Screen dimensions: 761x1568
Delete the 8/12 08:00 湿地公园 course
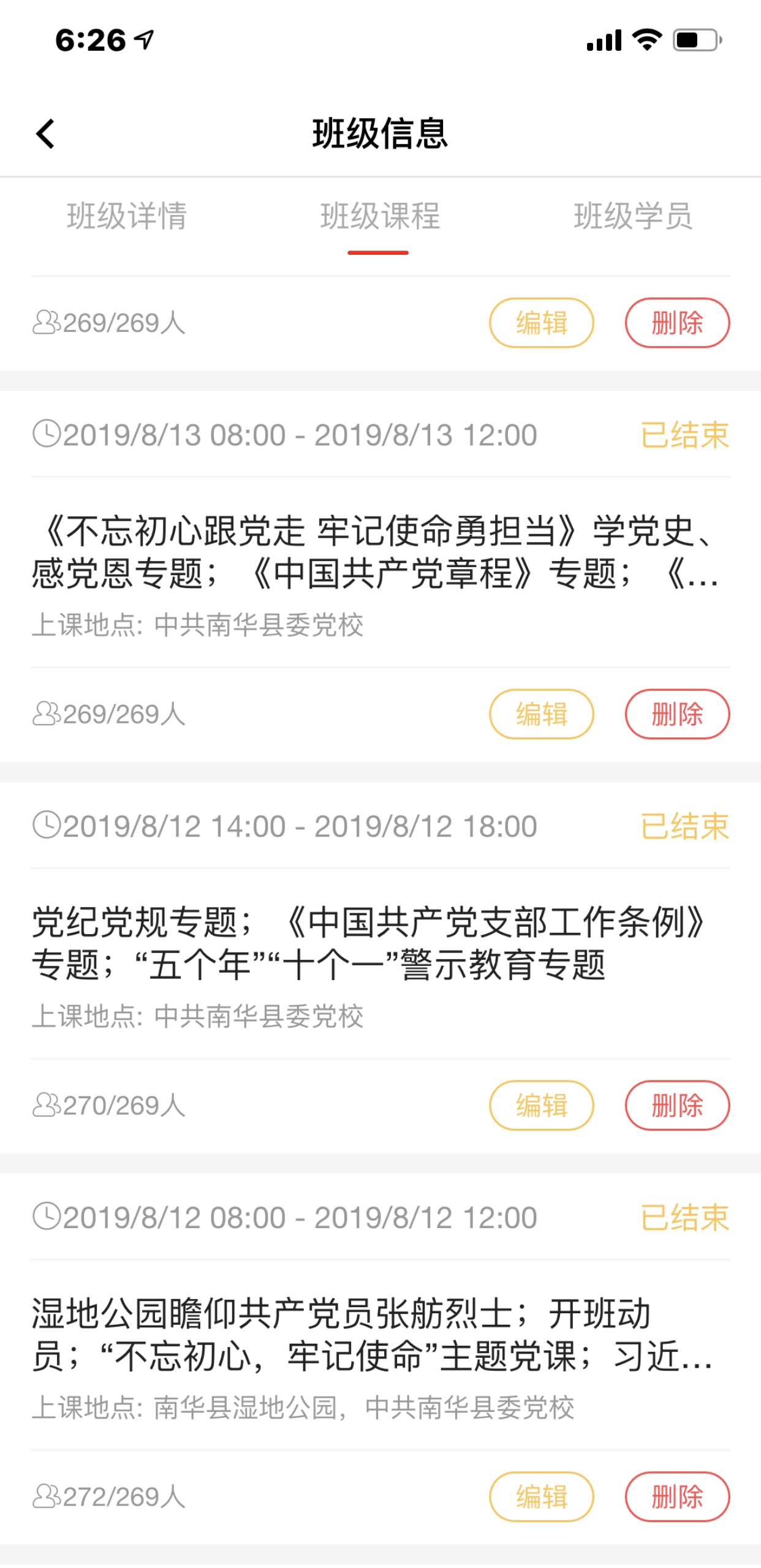click(x=677, y=1497)
